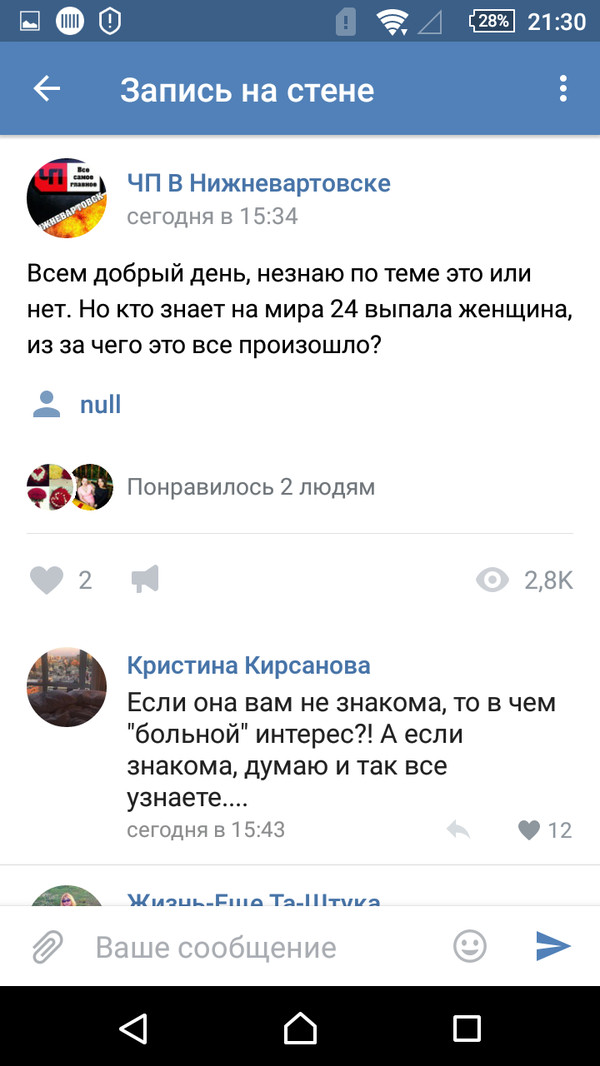Go to the Android home screen
Image resolution: width=600 pixels, height=1066 pixels.
click(x=300, y=1027)
